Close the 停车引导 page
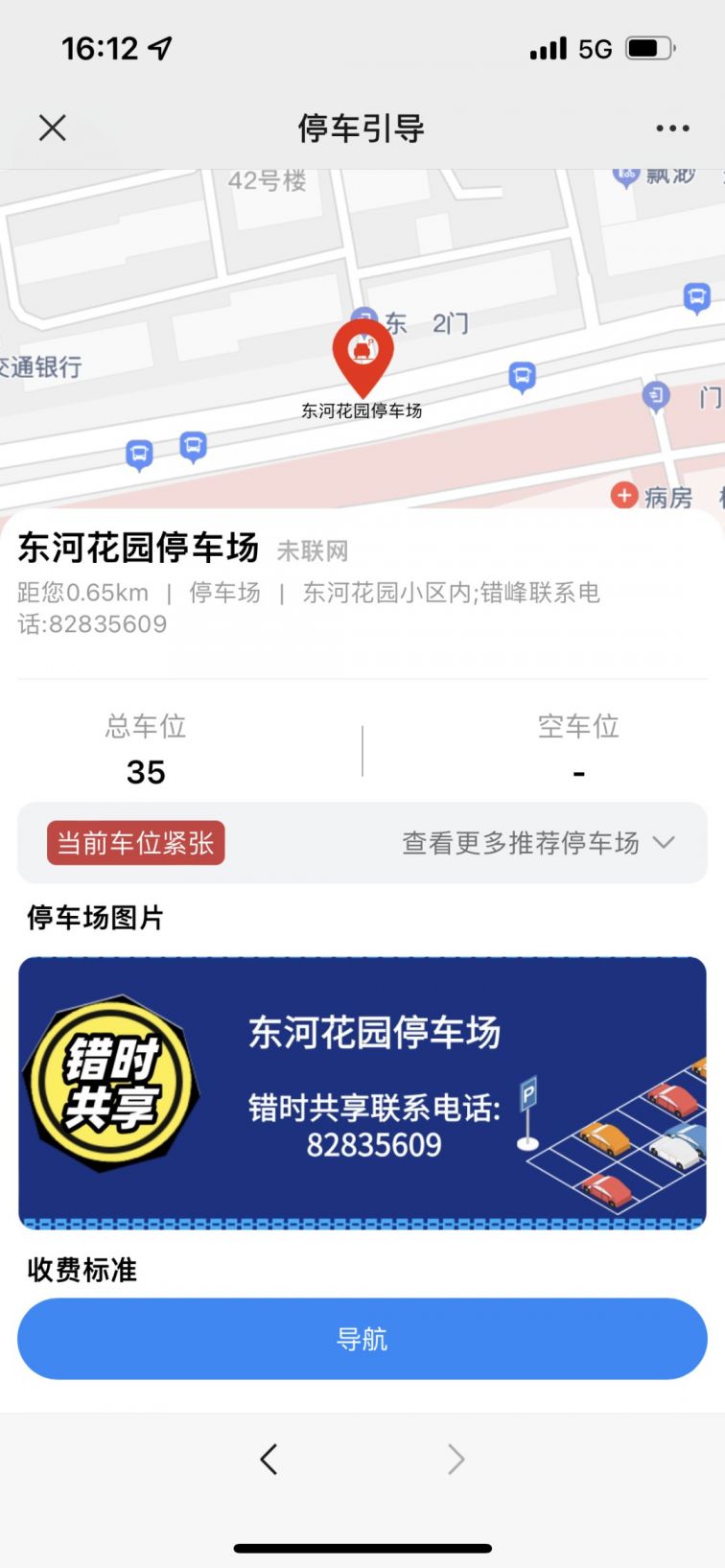Screen dimensions: 725x1568 point(53,128)
